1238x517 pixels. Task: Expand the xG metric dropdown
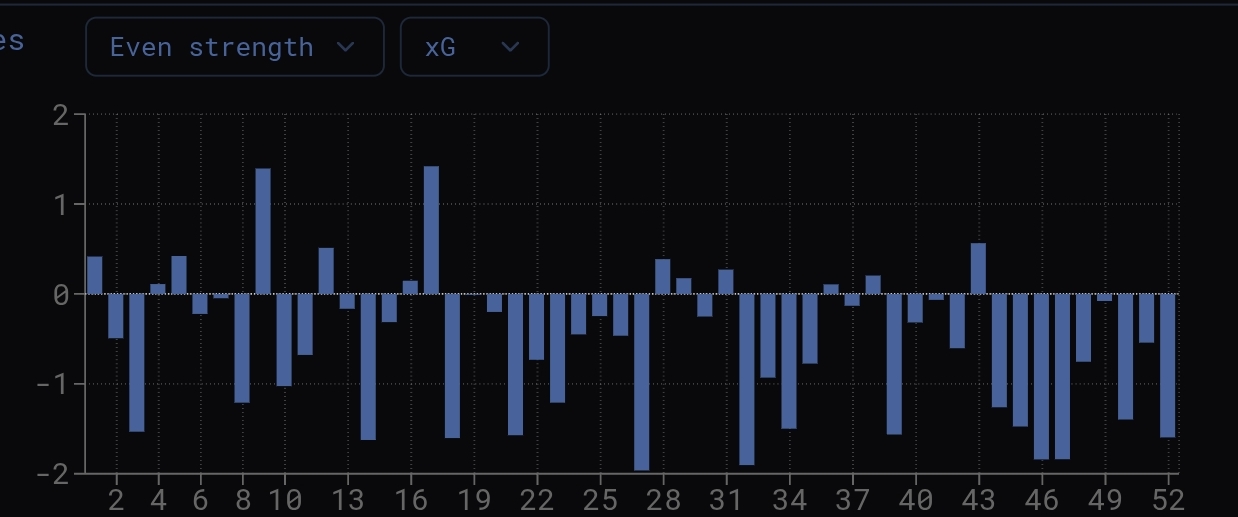(474, 47)
